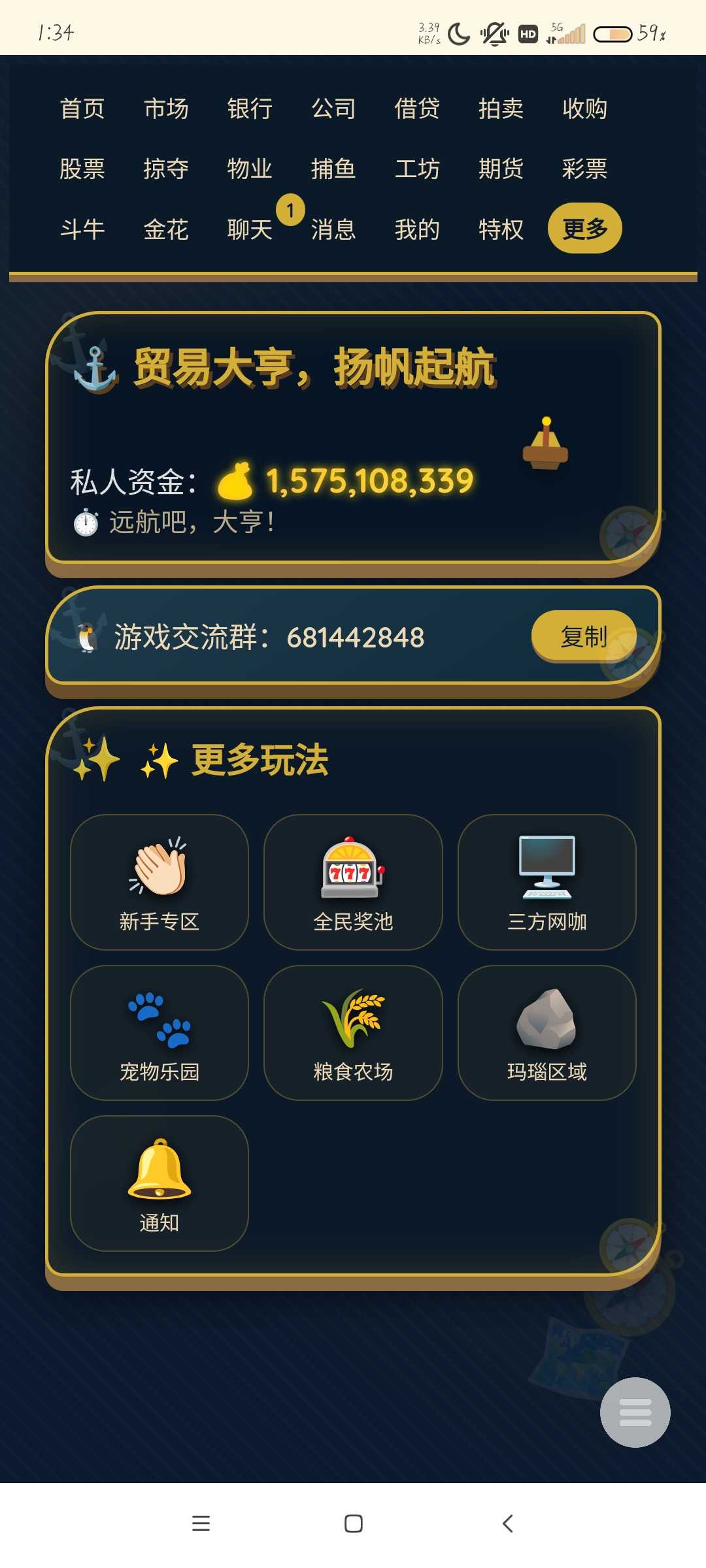Open 三方网咖 internet cafe
This screenshot has width=706, height=1568.
coord(546,881)
